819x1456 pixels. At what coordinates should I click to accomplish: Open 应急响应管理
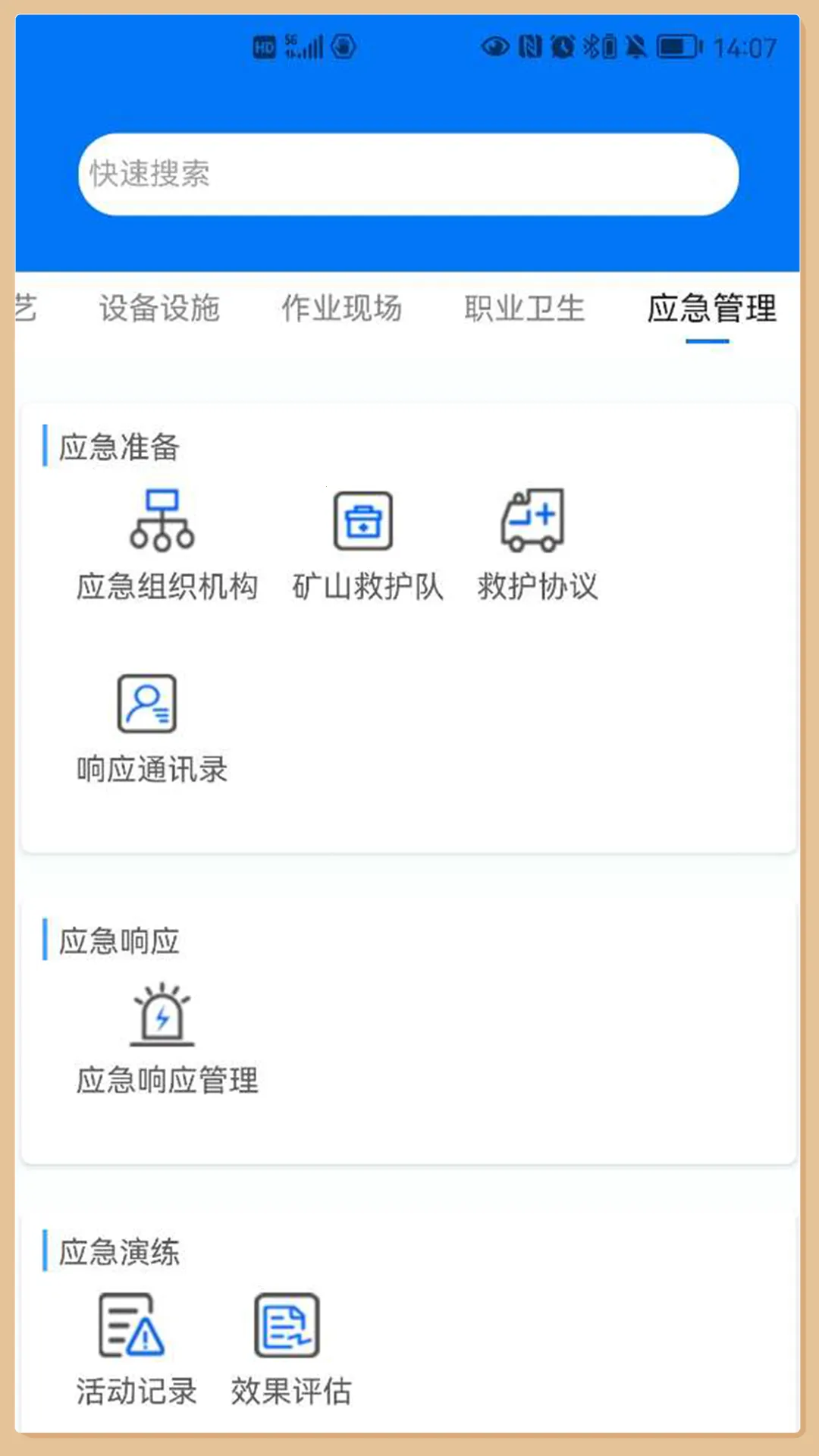[165, 1039]
